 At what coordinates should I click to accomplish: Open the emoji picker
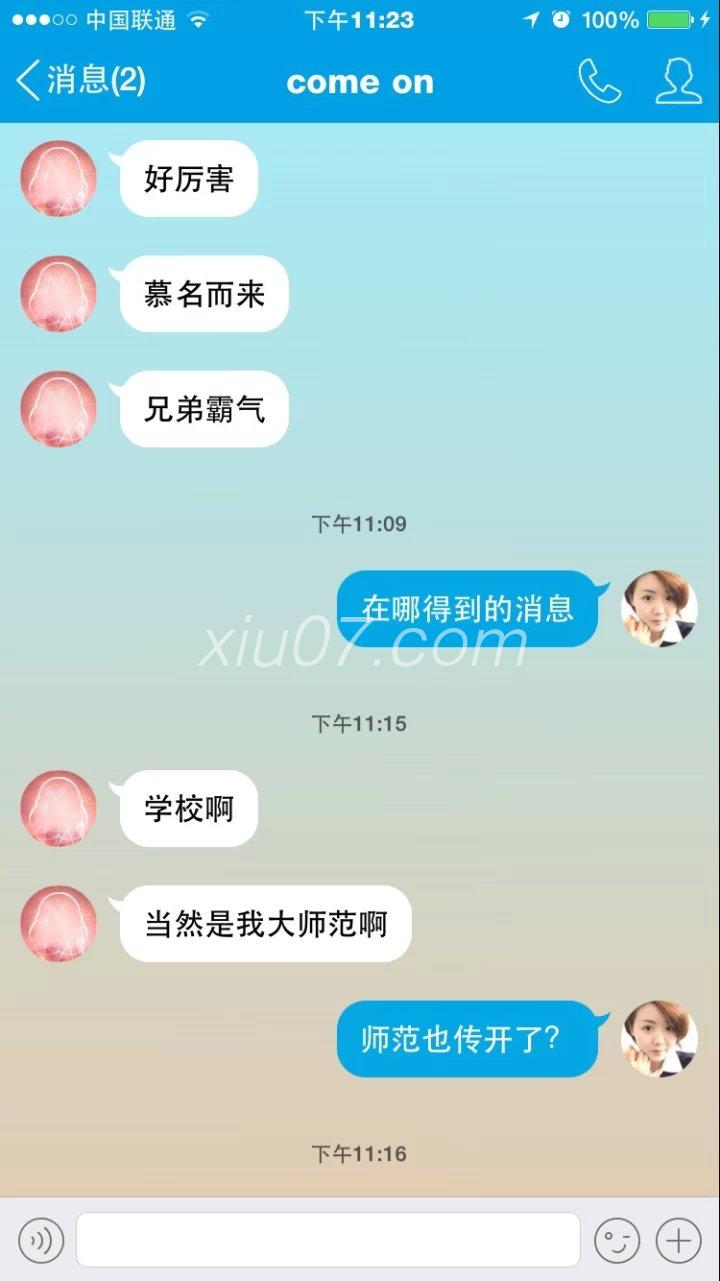pos(616,1241)
